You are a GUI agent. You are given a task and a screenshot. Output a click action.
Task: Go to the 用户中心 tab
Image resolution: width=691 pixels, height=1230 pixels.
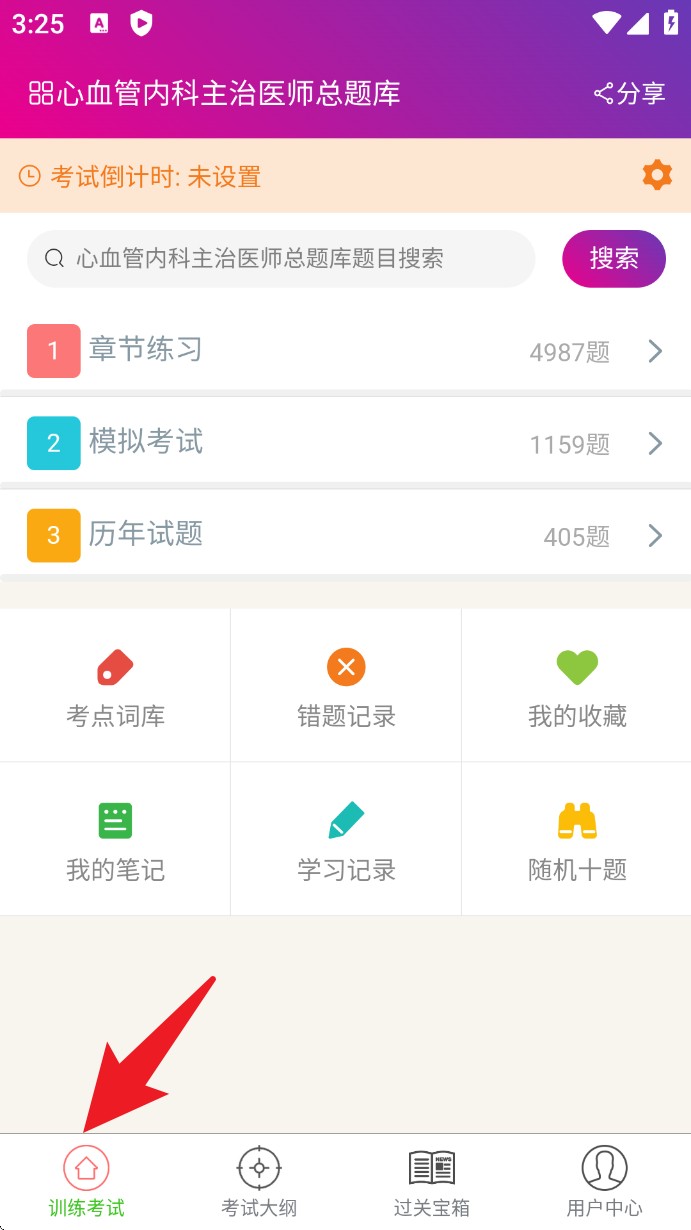point(604,1182)
